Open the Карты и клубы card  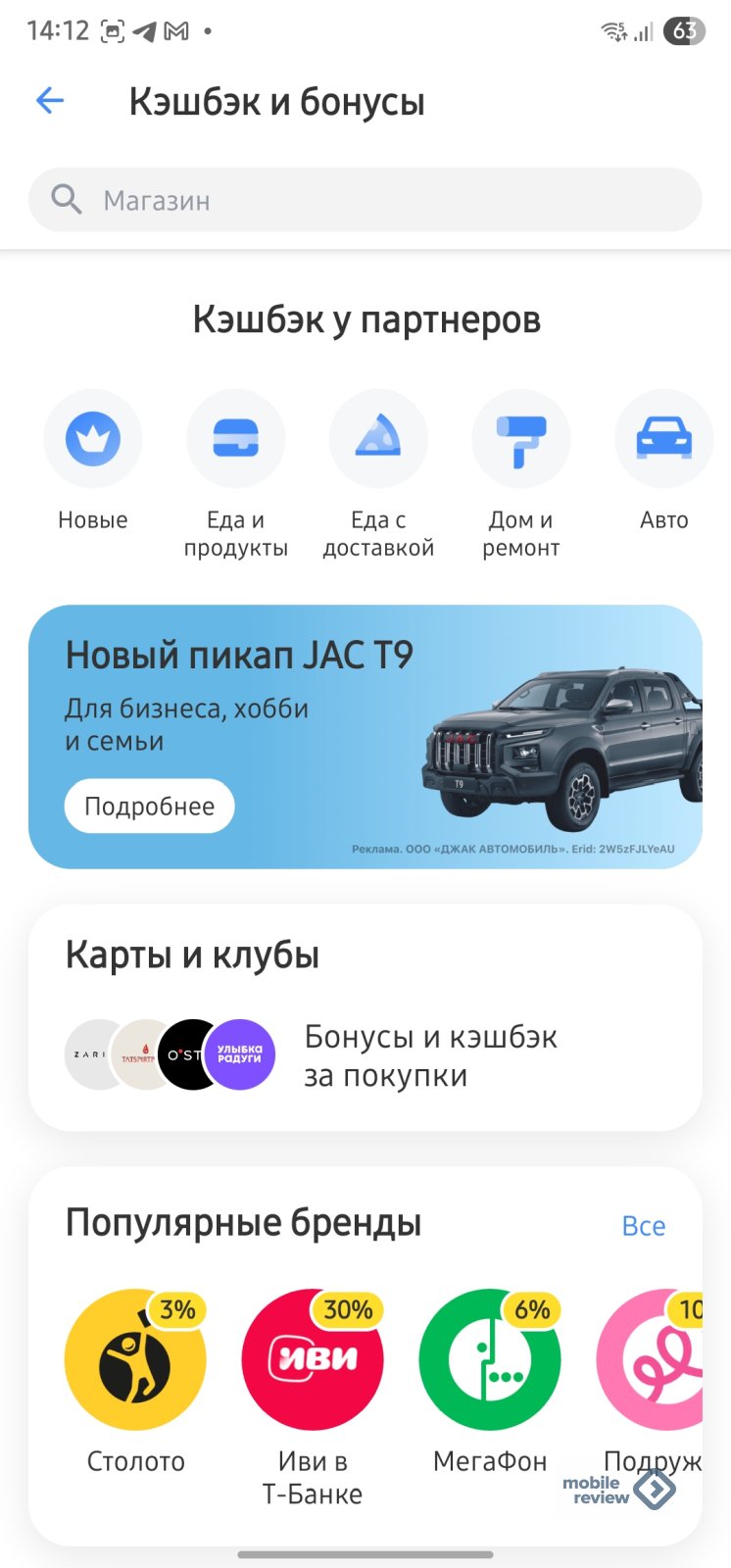point(365,1019)
